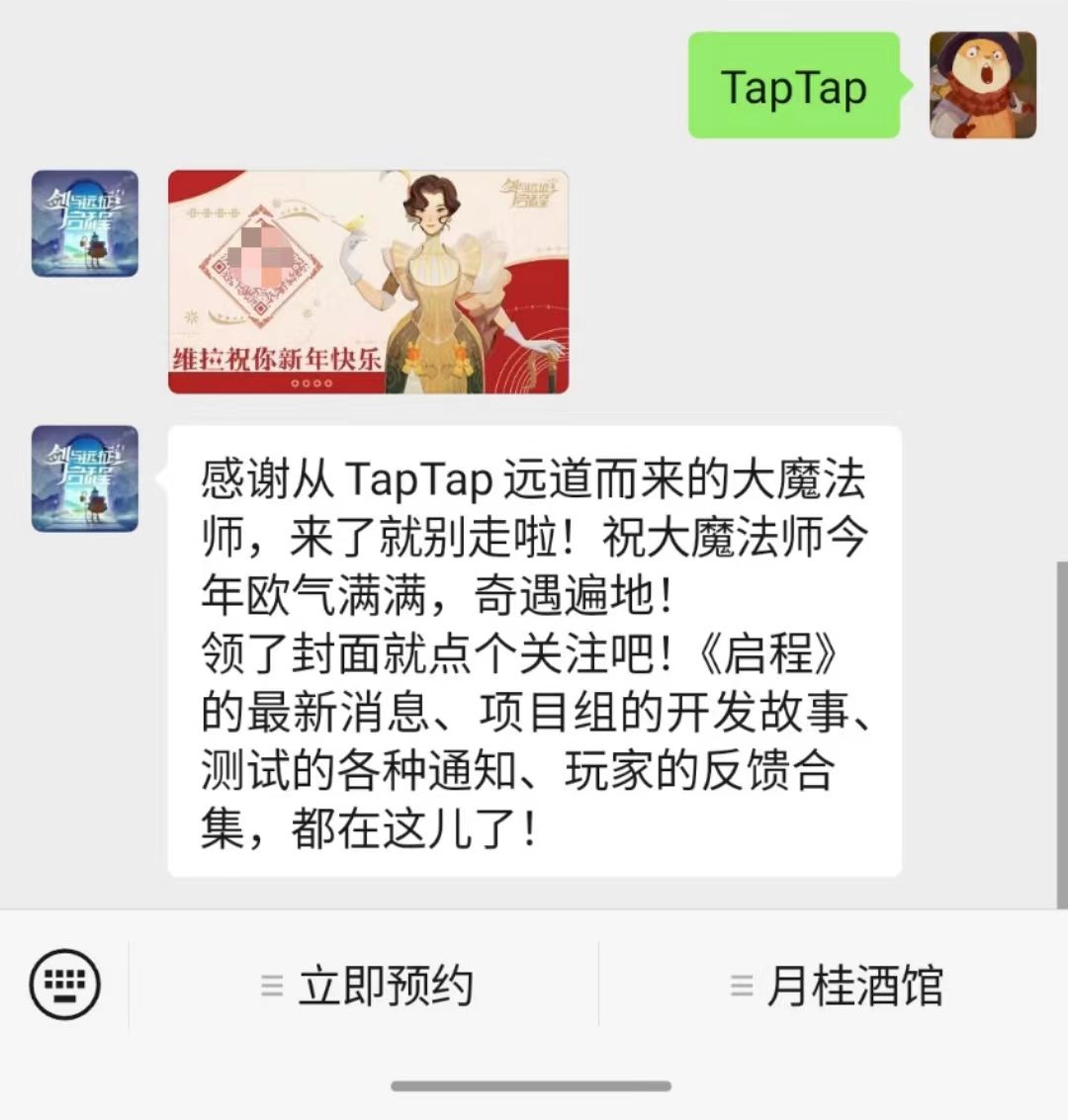
Task: Open your own profile avatar
Action: (982, 86)
